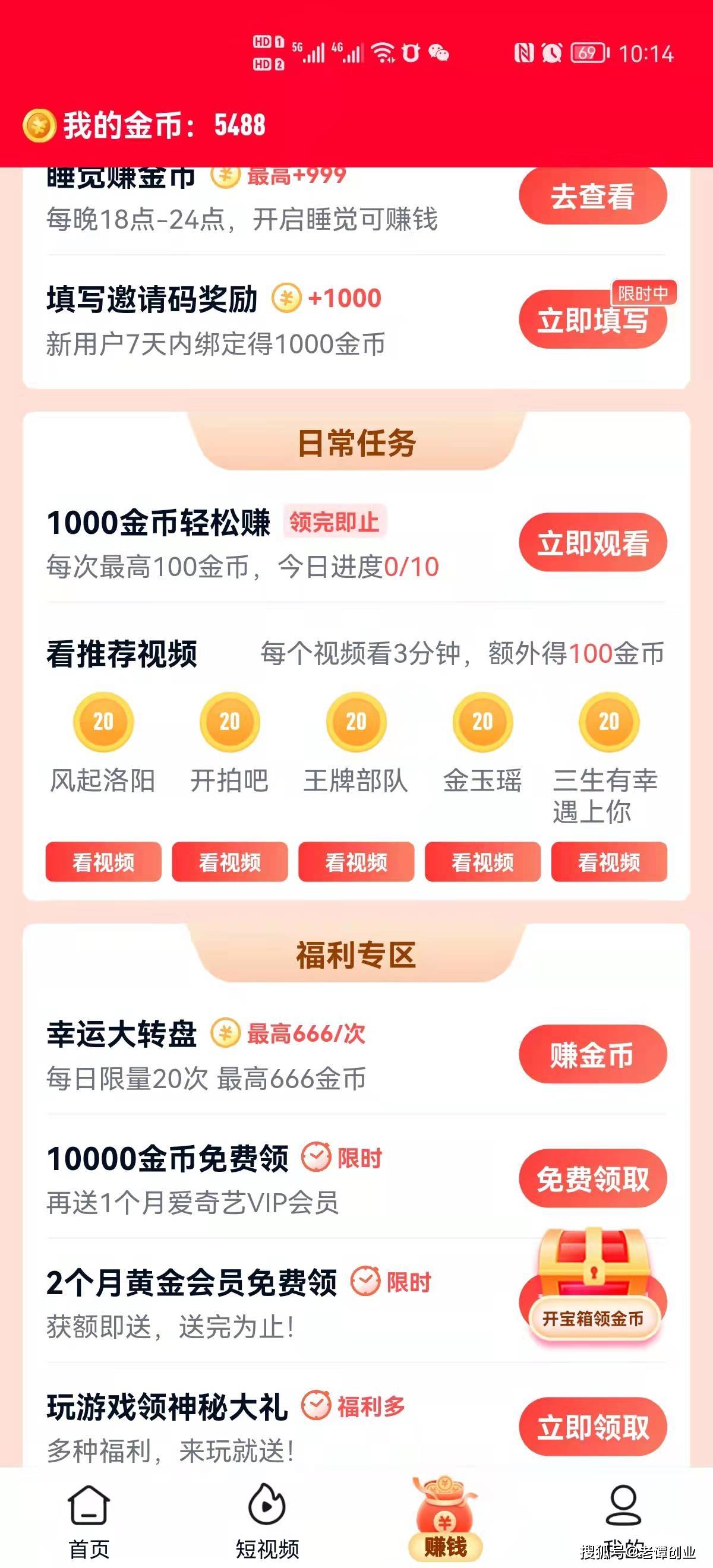
Task: Tap 立即领取 for 玩游戏领神秘大礼
Action: (x=592, y=1427)
